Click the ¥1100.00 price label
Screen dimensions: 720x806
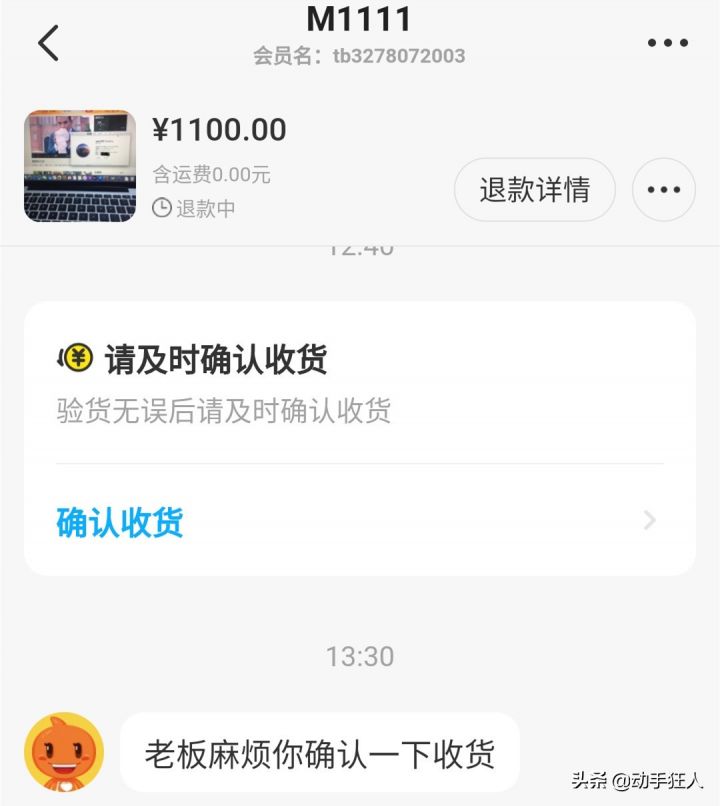coord(217,130)
